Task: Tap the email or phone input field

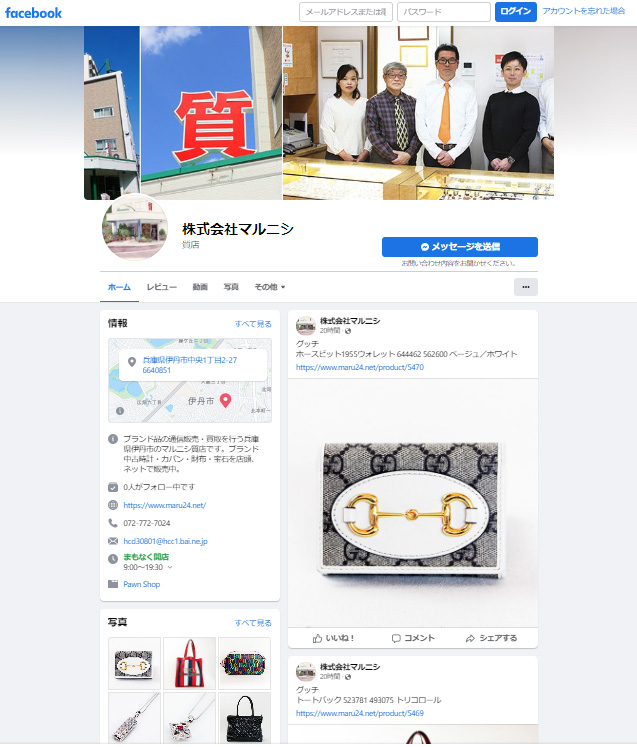Action: pyautogui.click(x=345, y=12)
